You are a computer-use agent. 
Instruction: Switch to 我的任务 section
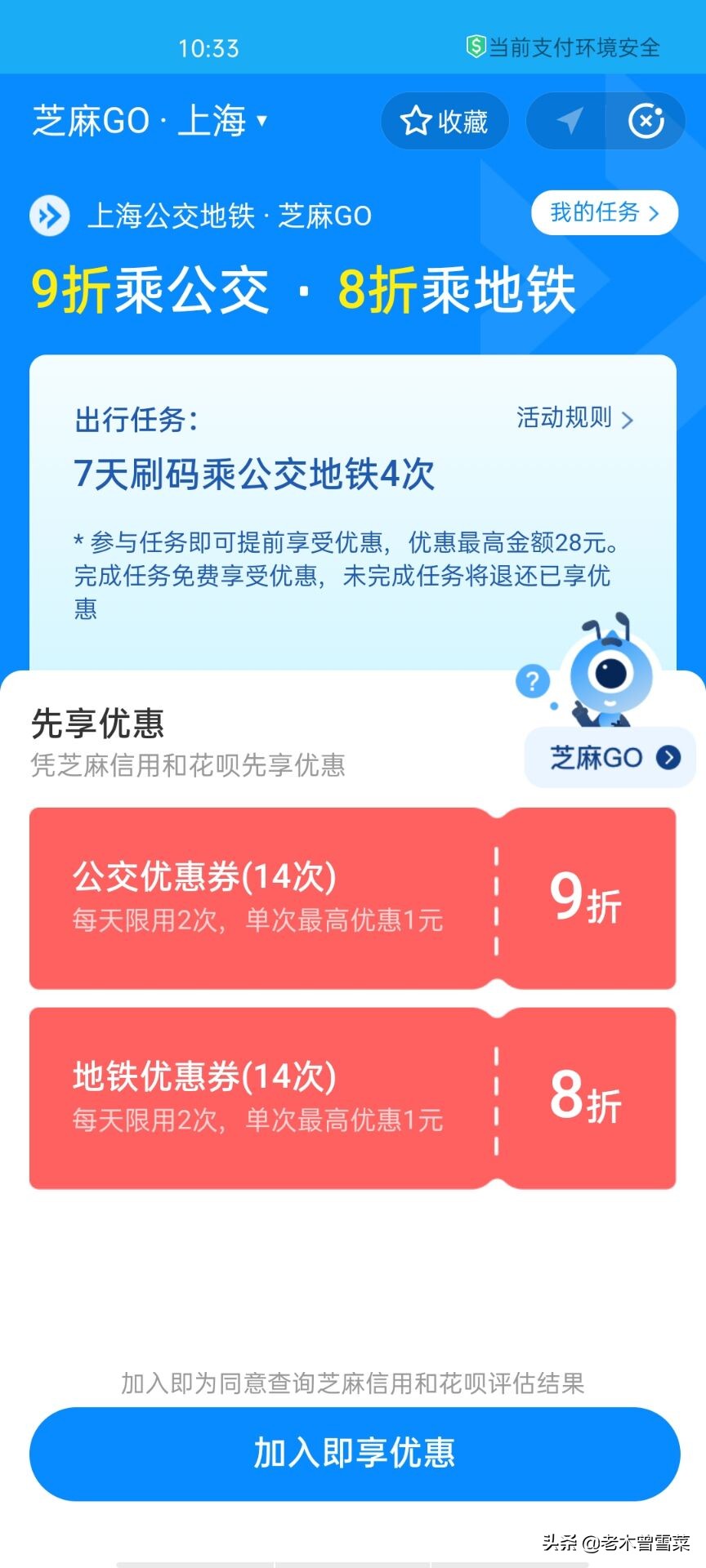pyautogui.click(x=604, y=213)
